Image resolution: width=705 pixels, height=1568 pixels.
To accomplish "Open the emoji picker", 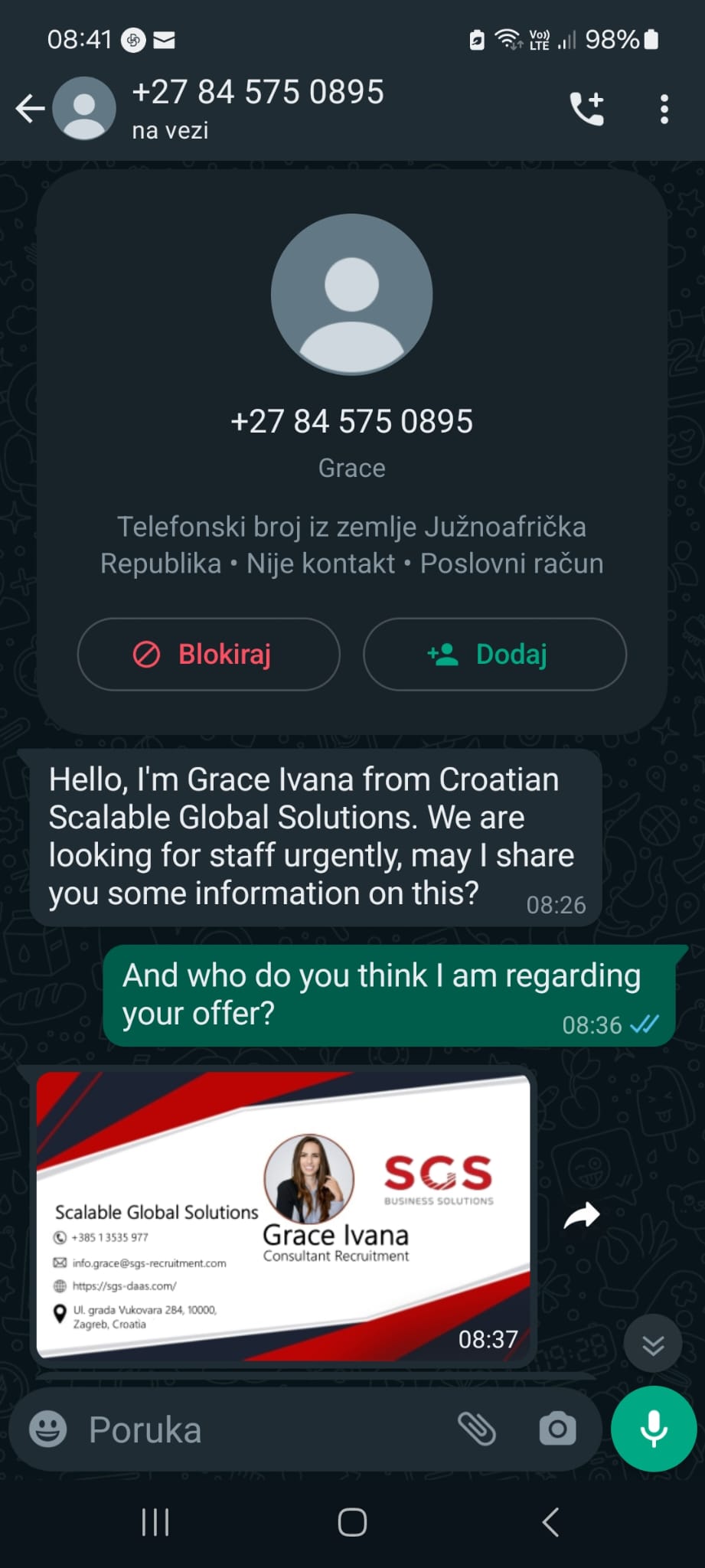I will (48, 1429).
